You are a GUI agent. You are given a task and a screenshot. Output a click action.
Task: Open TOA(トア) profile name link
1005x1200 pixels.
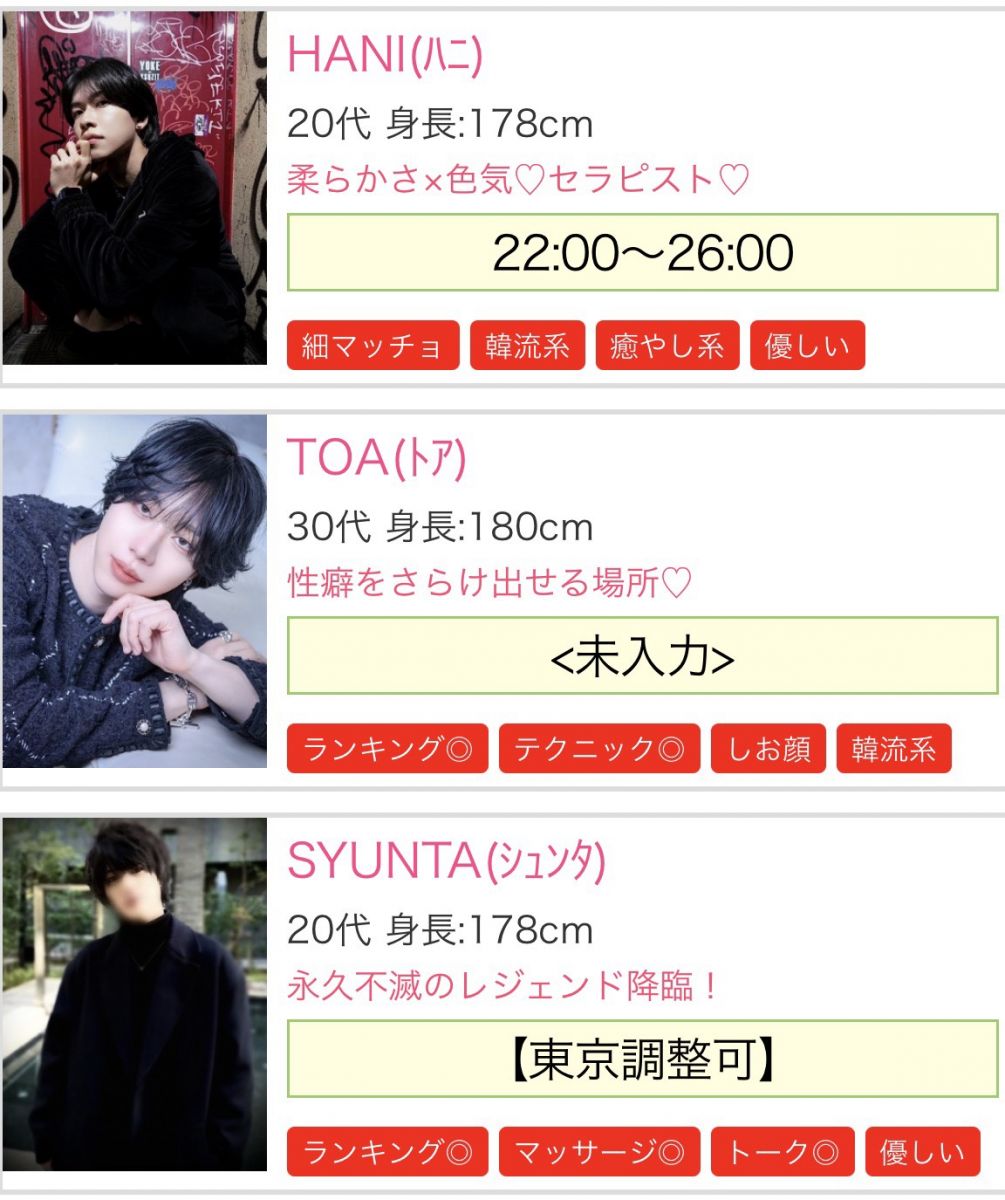point(377,459)
